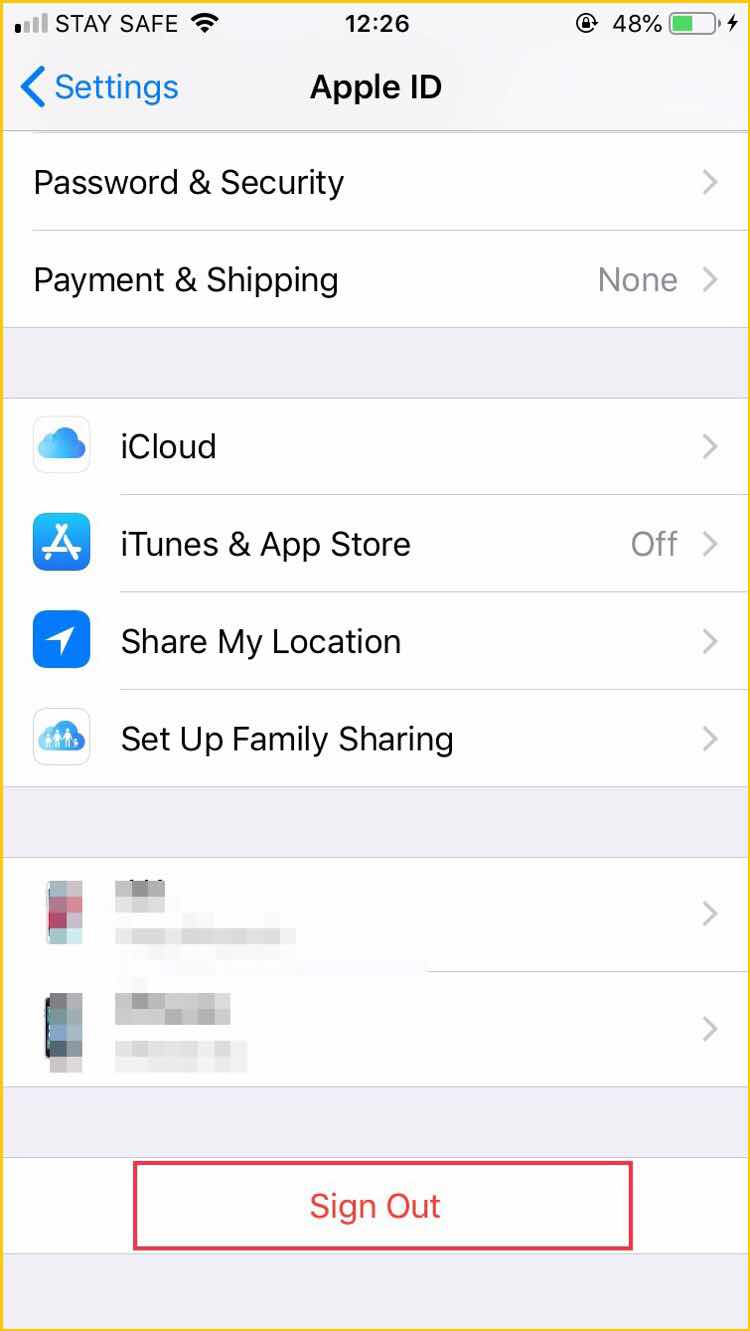Open the second blurred device row
The height and width of the screenshot is (1331, 750).
click(375, 1028)
